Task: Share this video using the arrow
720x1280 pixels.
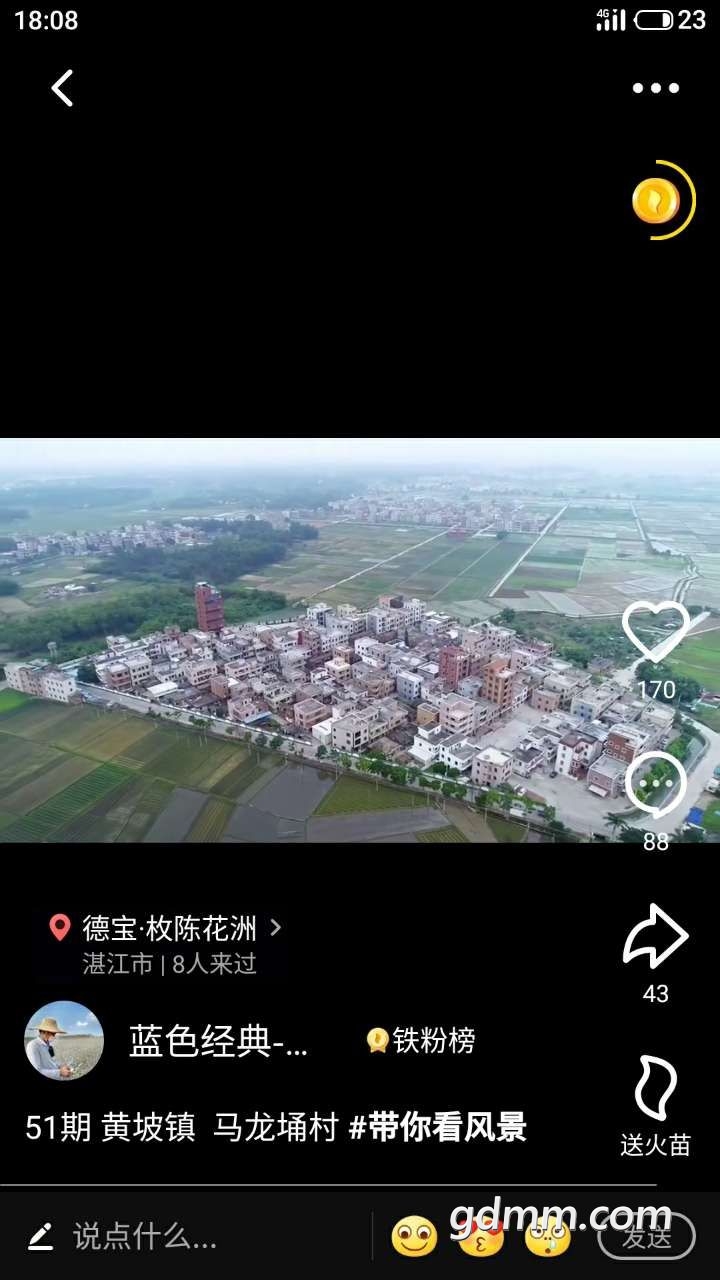Action: click(655, 936)
